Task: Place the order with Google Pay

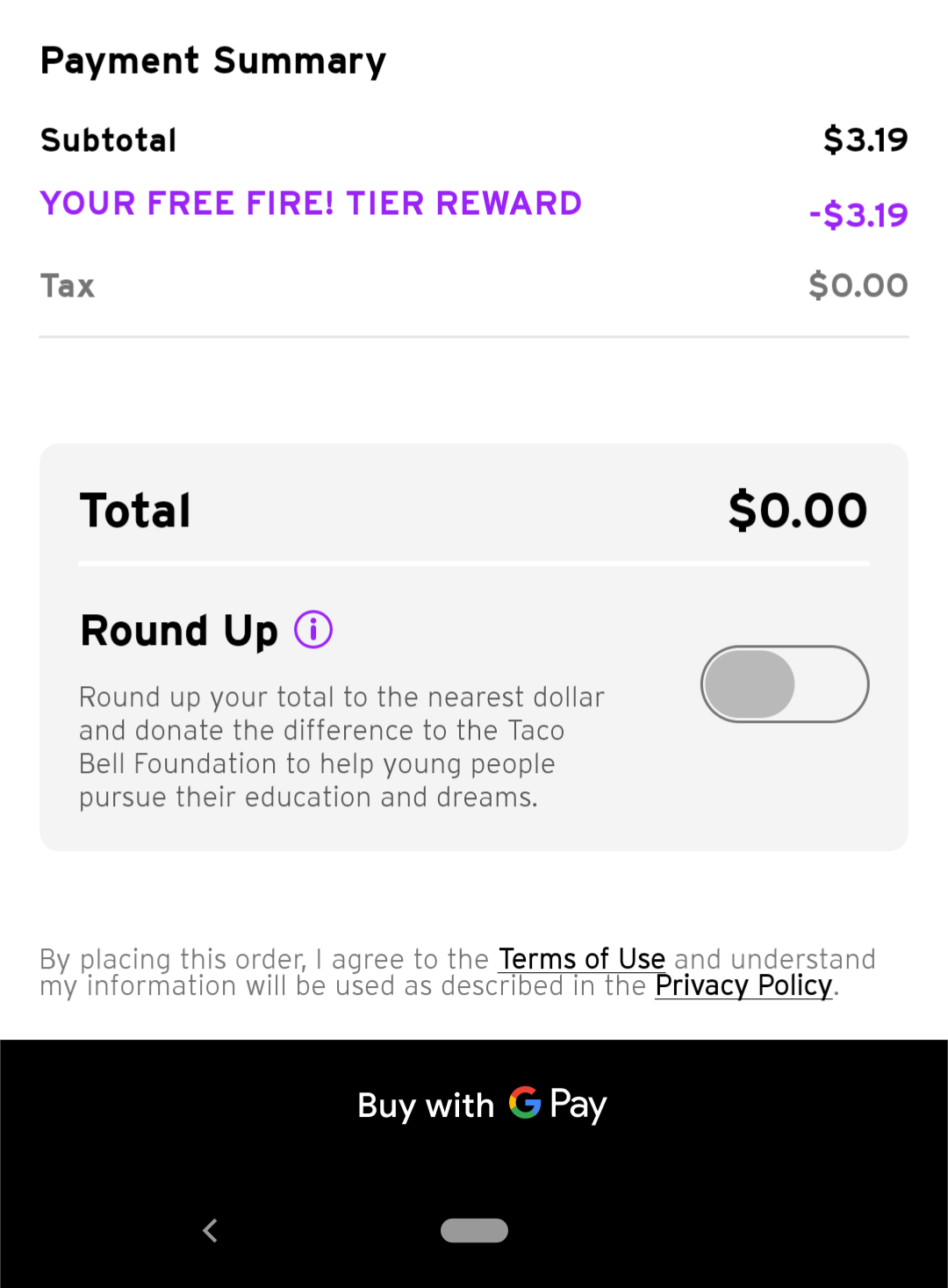Action: click(481, 1105)
